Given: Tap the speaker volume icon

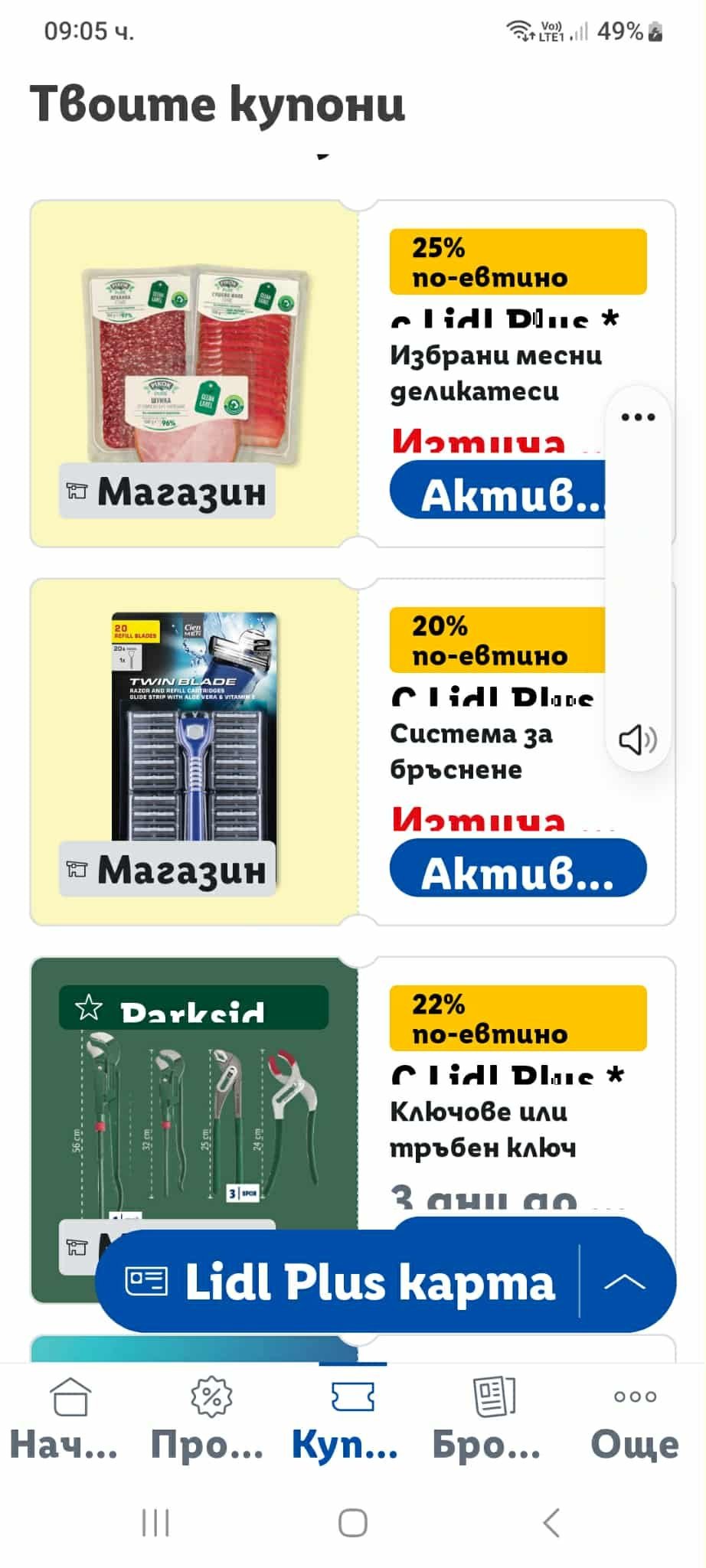Looking at the screenshot, I should click(x=638, y=740).
